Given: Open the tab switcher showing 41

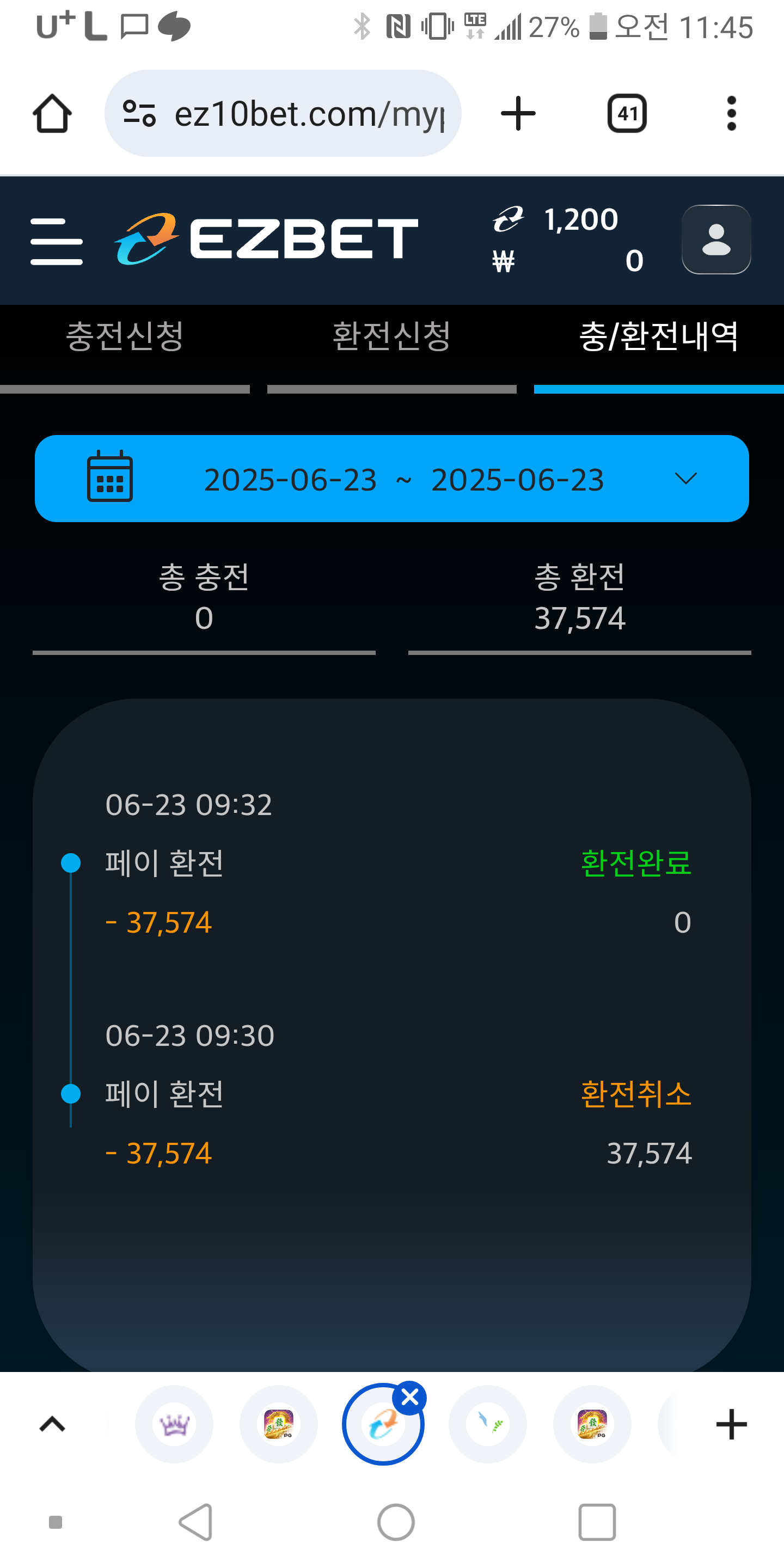Looking at the screenshot, I should coord(627,113).
